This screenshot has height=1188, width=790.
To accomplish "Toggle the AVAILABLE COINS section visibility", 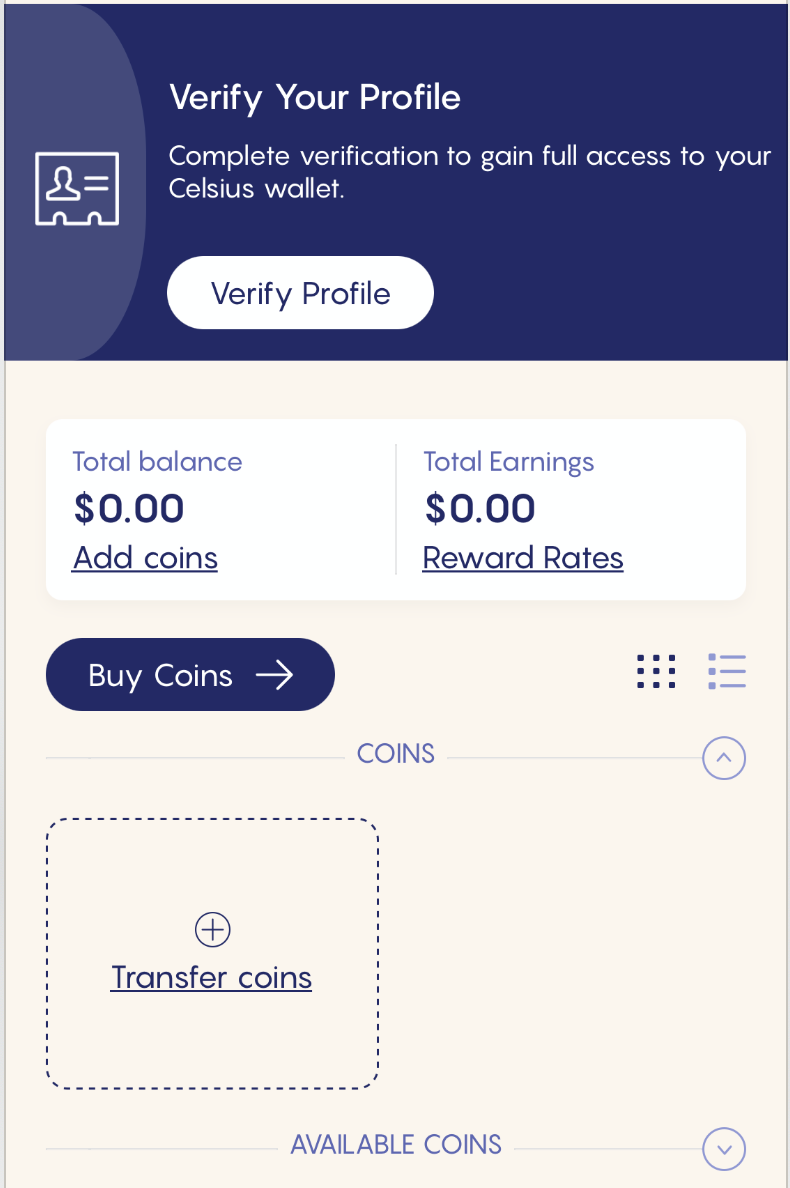I will coord(724,1149).
